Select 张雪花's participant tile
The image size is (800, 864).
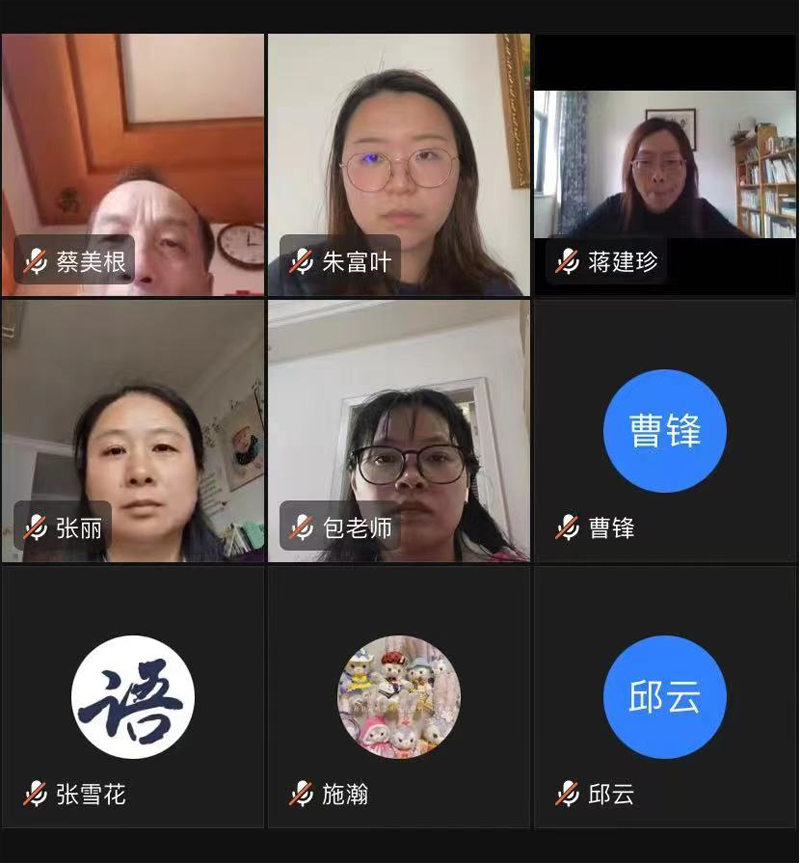[133, 697]
